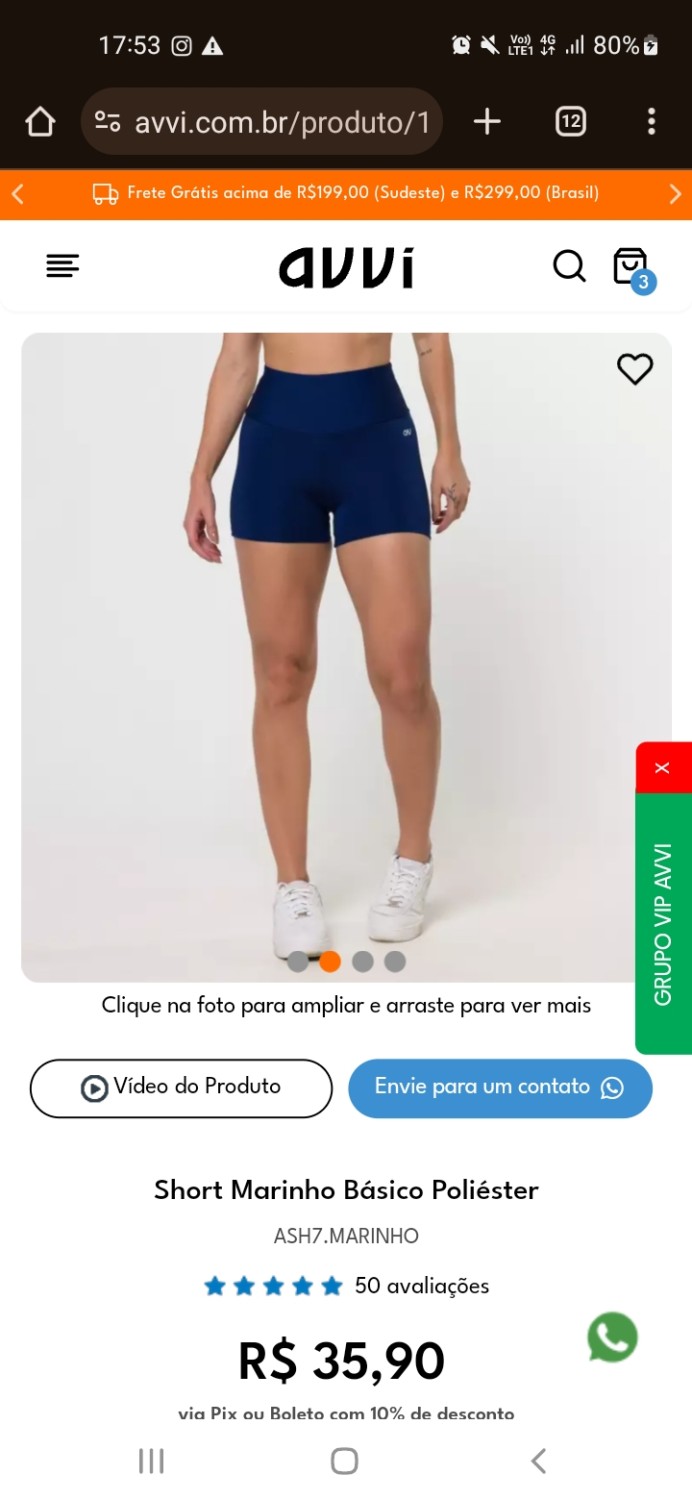Screen dimensions: 692x1500
Task: Join the Grupo VIP AVVI
Action: 662,924
